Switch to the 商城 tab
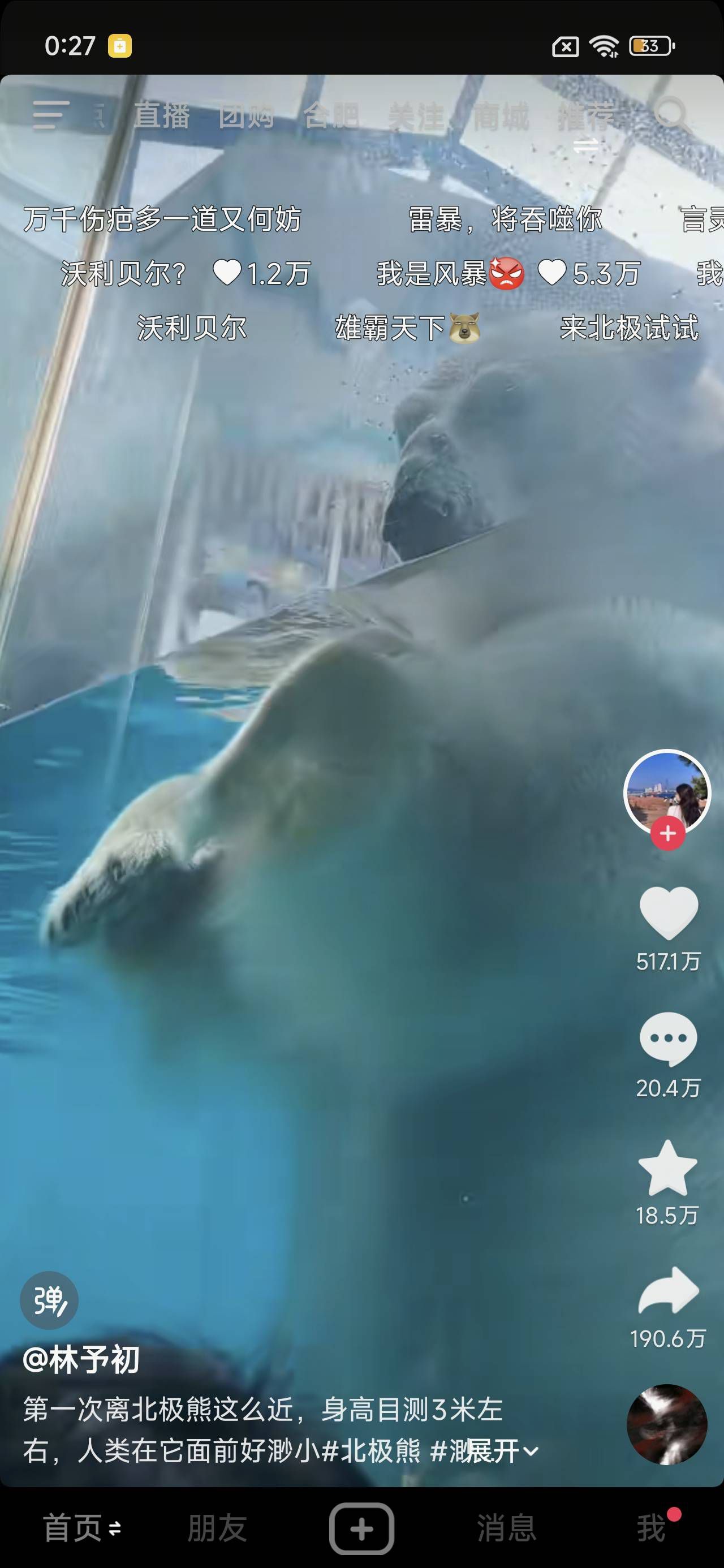 click(501, 115)
